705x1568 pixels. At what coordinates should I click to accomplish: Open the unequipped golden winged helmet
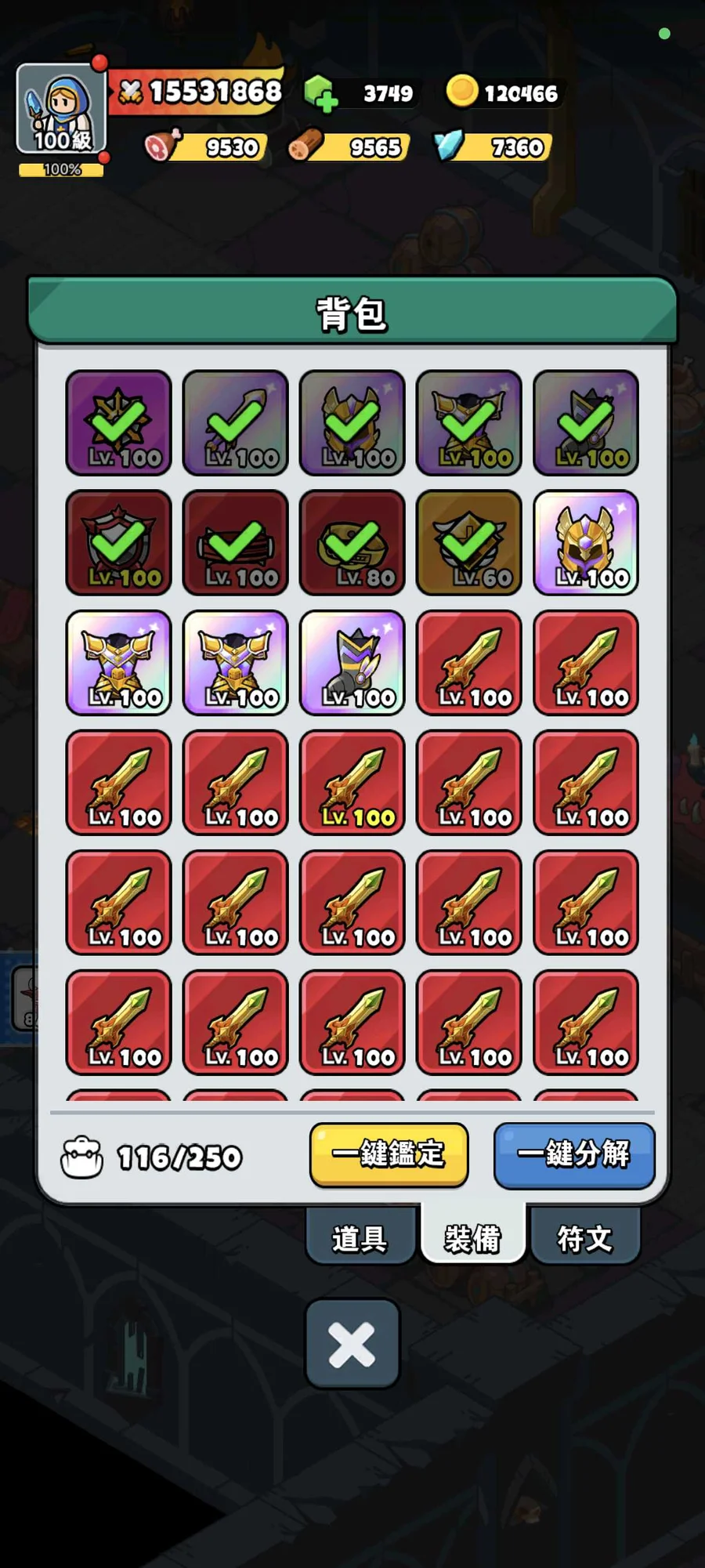[586, 543]
